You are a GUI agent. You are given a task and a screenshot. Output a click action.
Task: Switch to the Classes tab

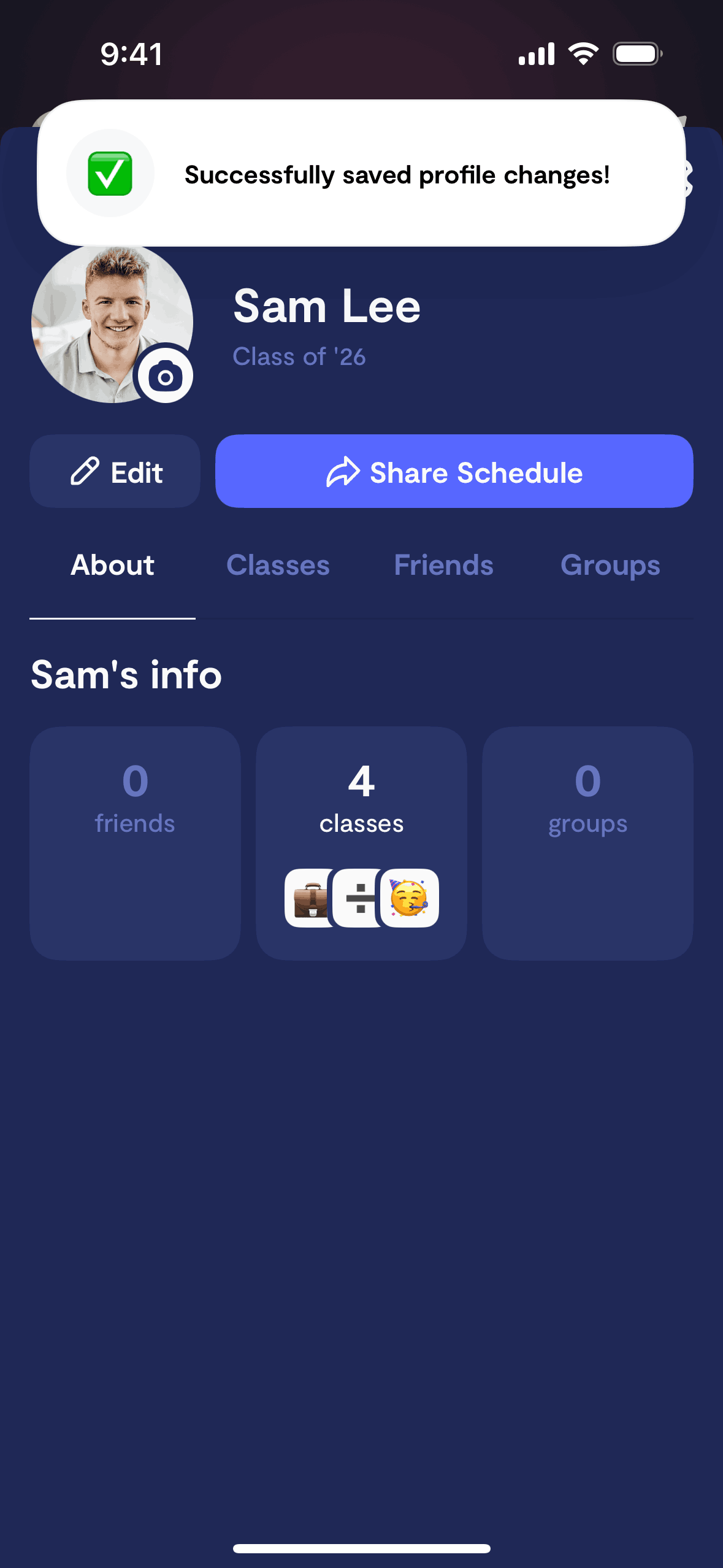278,565
